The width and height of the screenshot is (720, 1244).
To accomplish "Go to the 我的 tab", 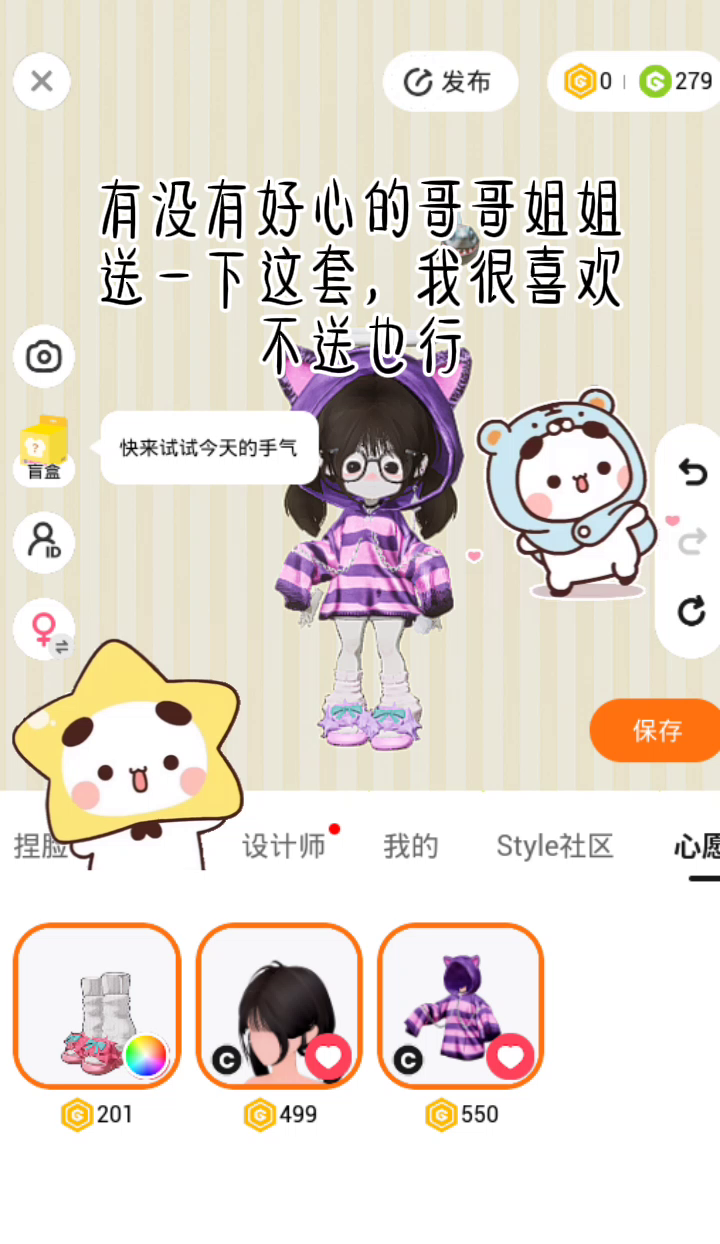I will pyautogui.click(x=411, y=846).
